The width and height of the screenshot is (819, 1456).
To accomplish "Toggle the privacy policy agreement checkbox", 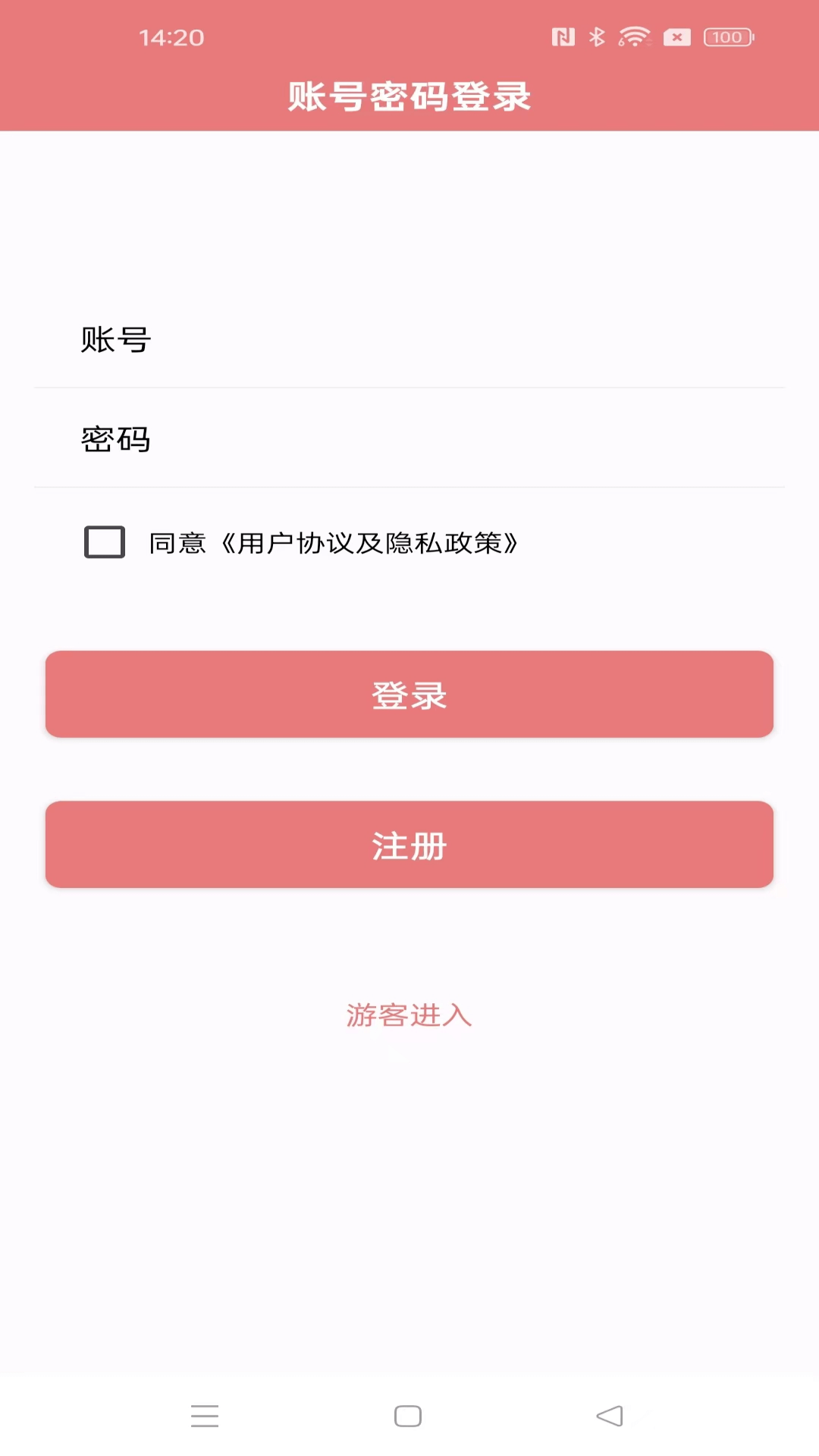I will [104, 541].
